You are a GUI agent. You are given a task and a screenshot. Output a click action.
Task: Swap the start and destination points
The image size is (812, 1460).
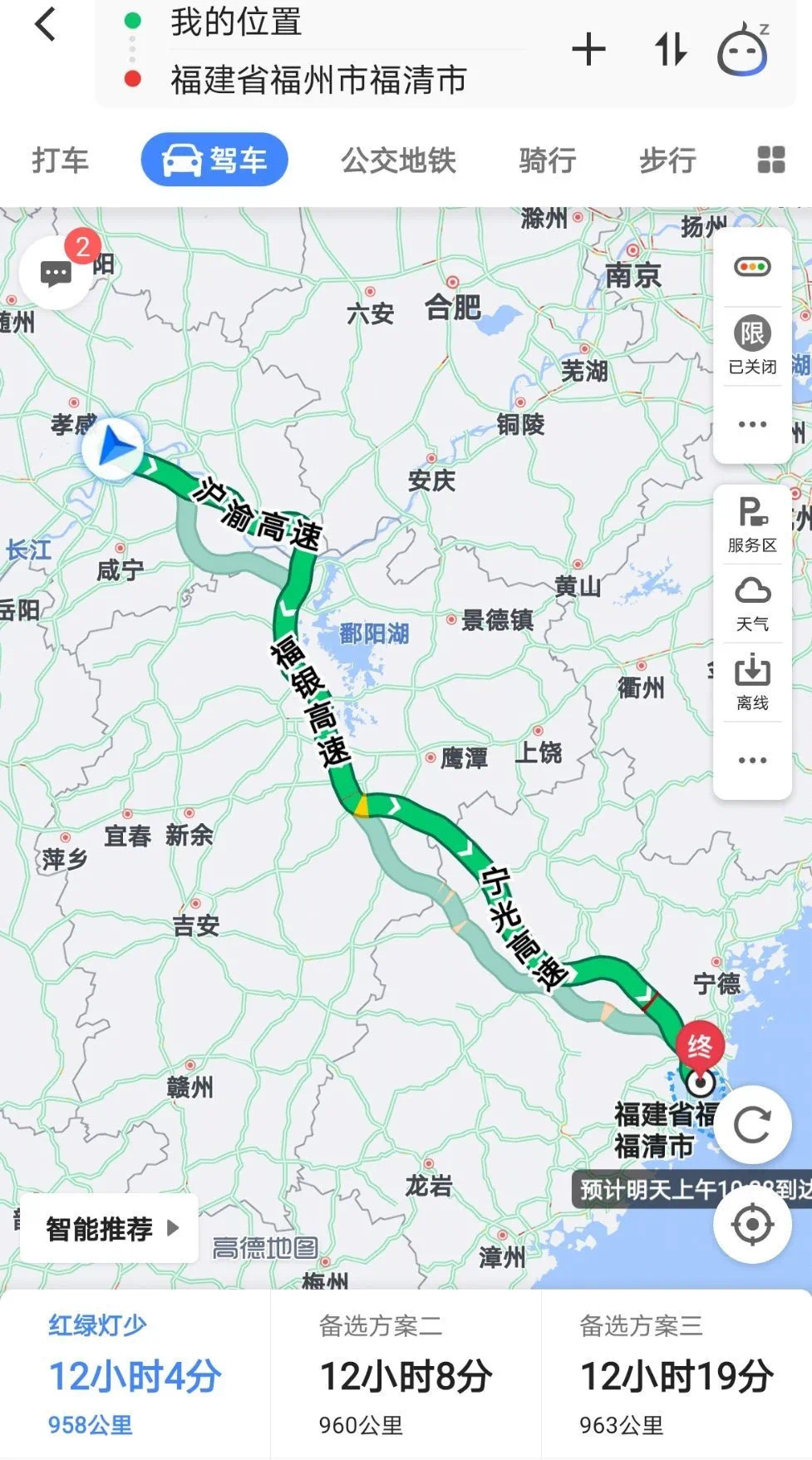coord(670,50)
